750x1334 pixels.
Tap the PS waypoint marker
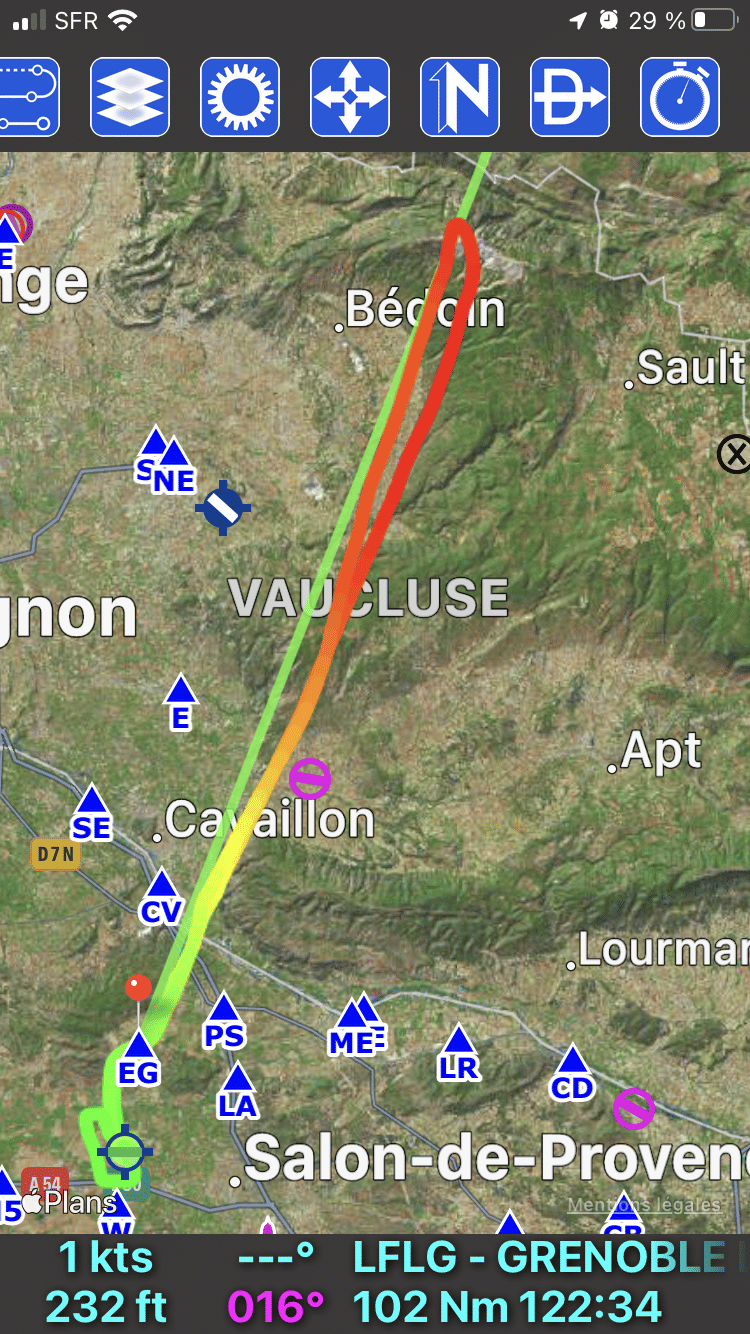[224, 1010]
